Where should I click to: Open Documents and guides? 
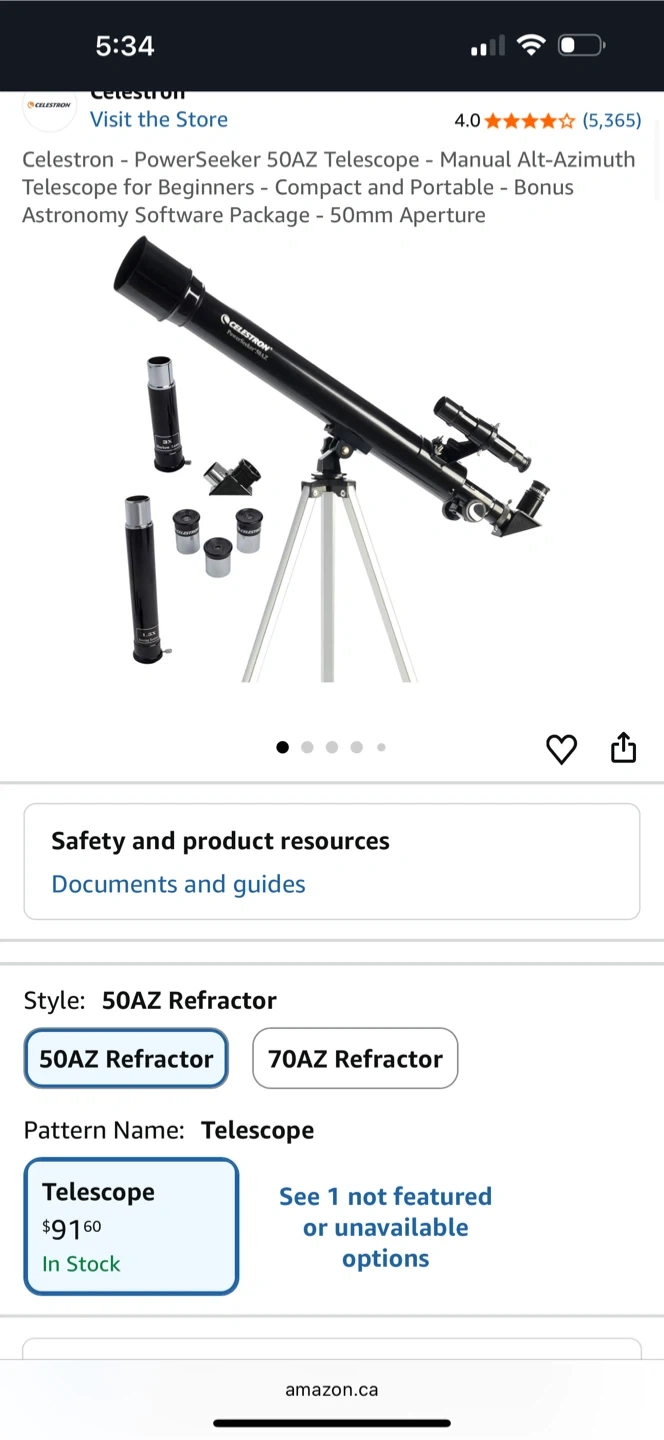point(178,884)
